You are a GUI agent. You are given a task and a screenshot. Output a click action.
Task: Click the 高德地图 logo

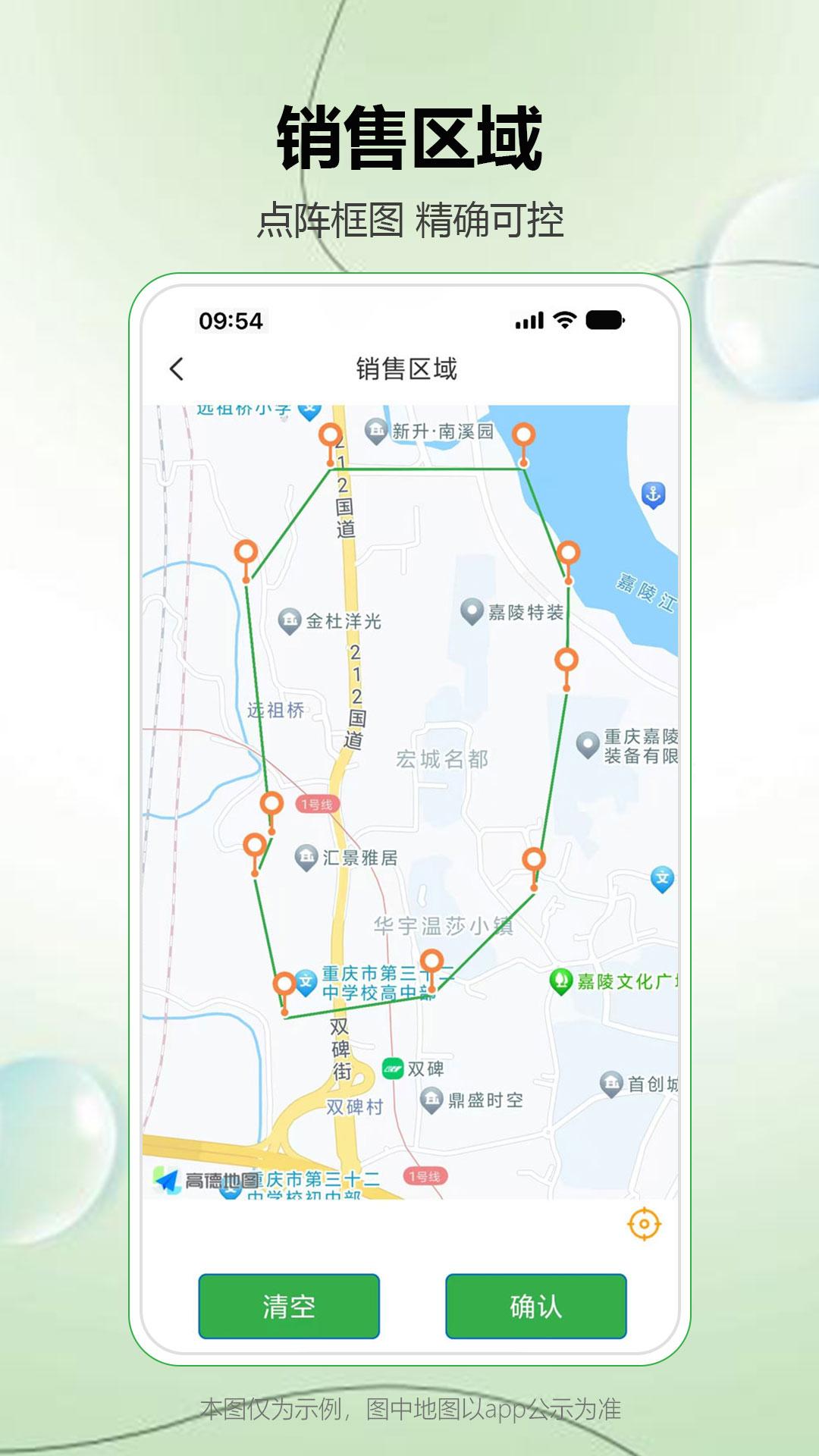pyautogui.click(x=169, y=1178)
